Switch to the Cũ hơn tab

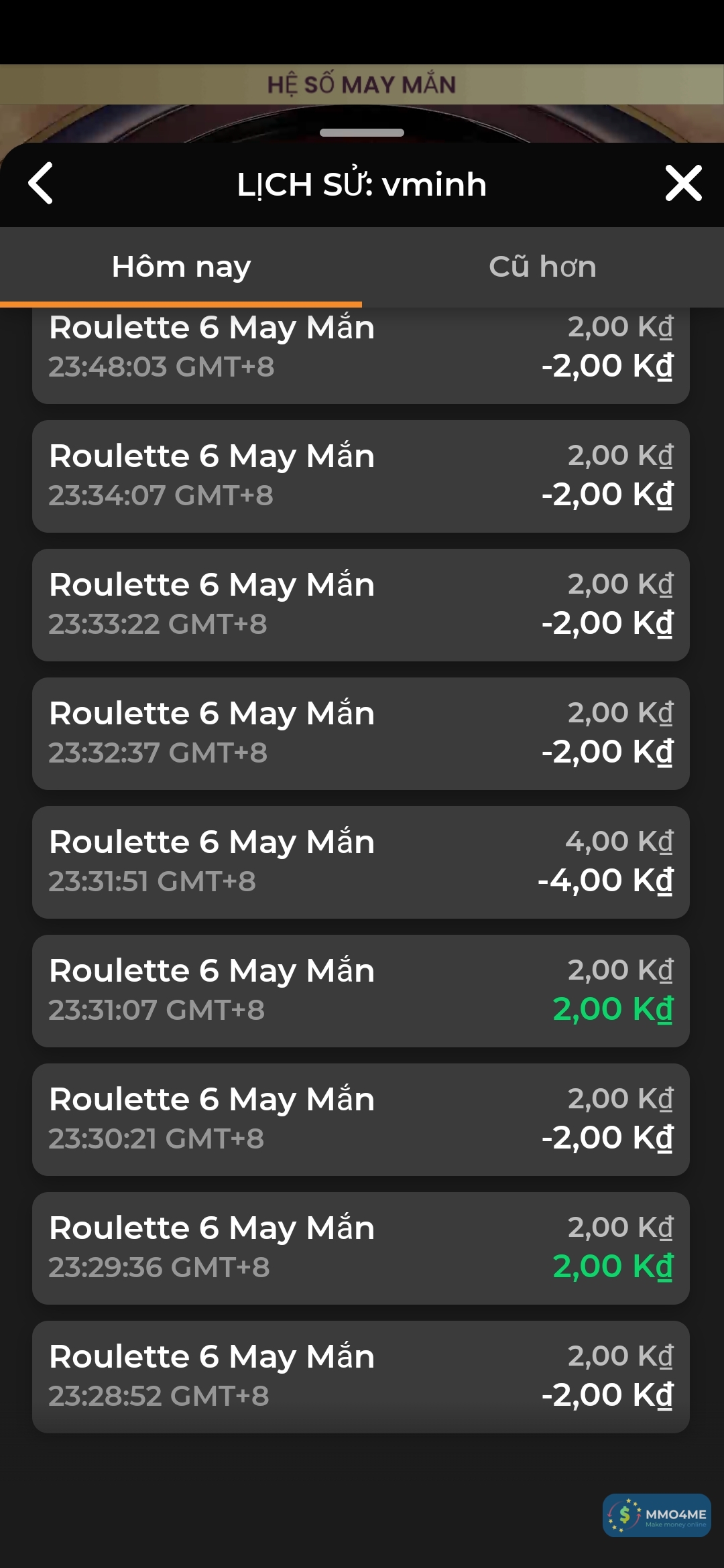tap(542, 267)
